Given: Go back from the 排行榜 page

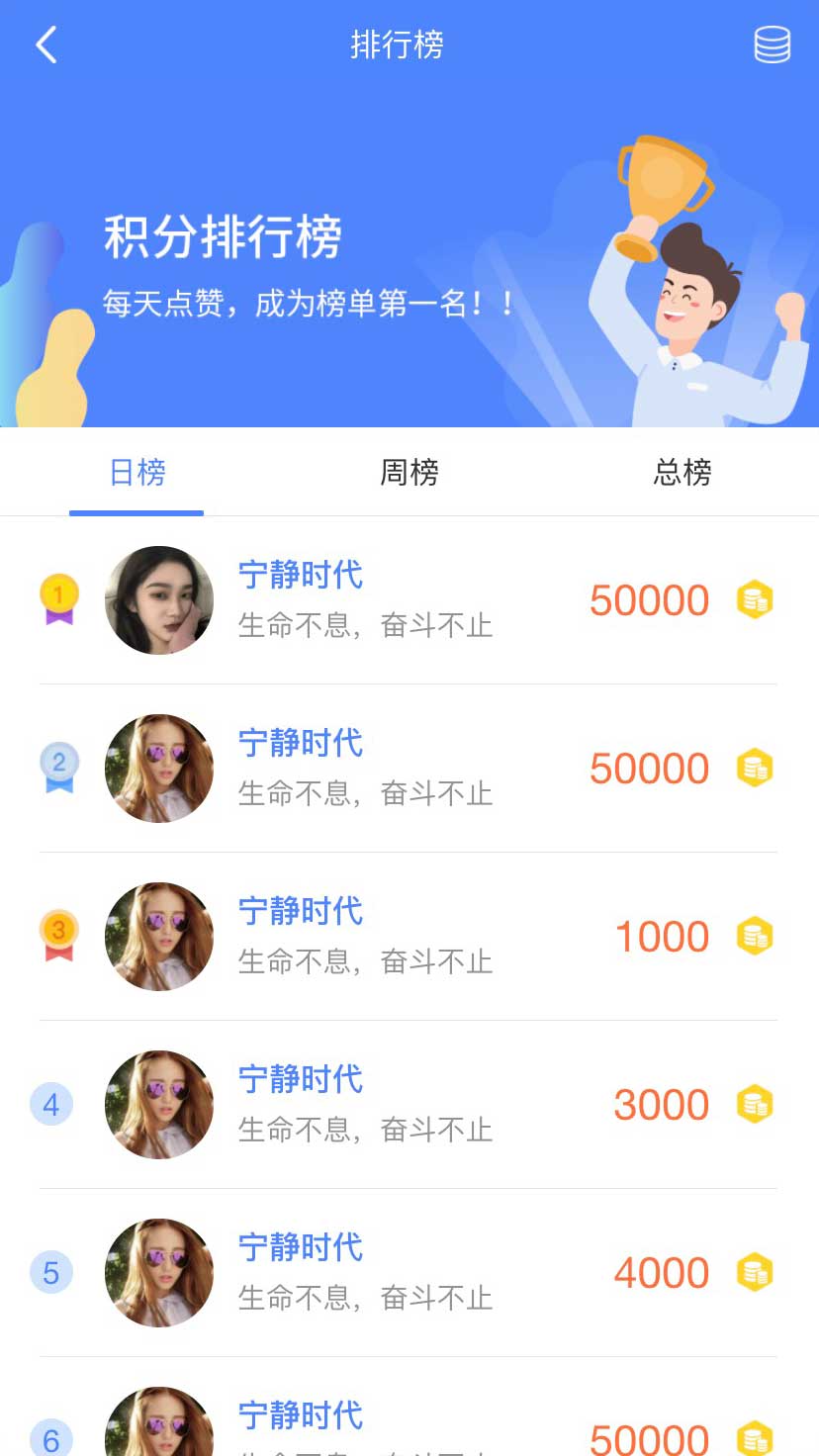Looking at the screenshot, I should coord(46,45).
